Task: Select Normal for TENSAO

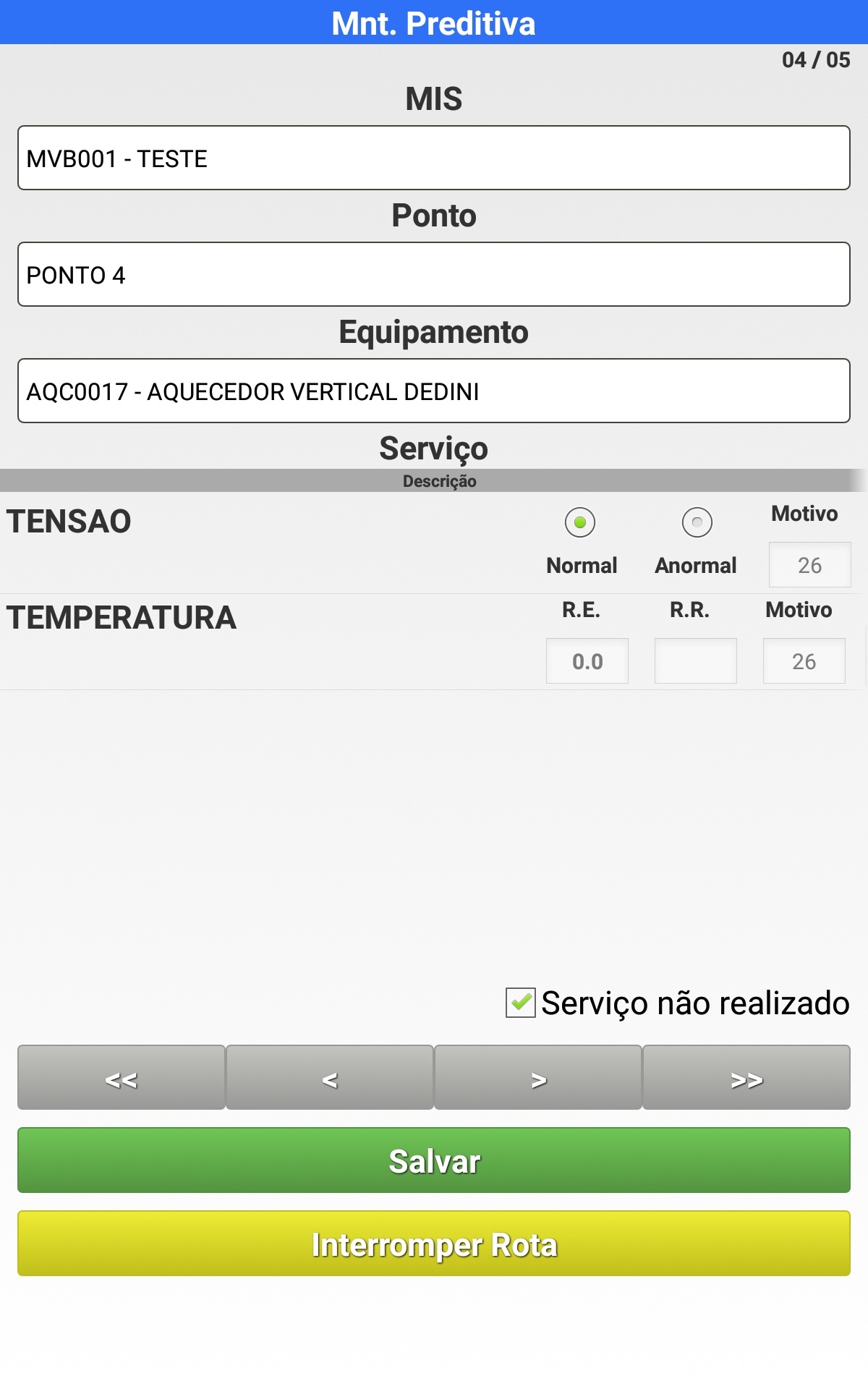Action: 580,522
